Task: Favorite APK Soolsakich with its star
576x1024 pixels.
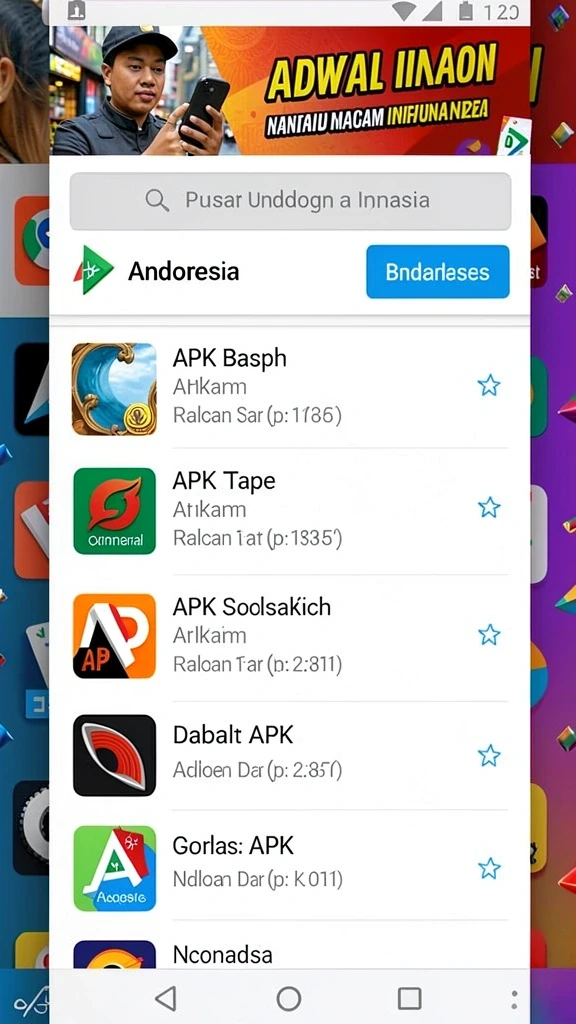Action: (488, 634)
